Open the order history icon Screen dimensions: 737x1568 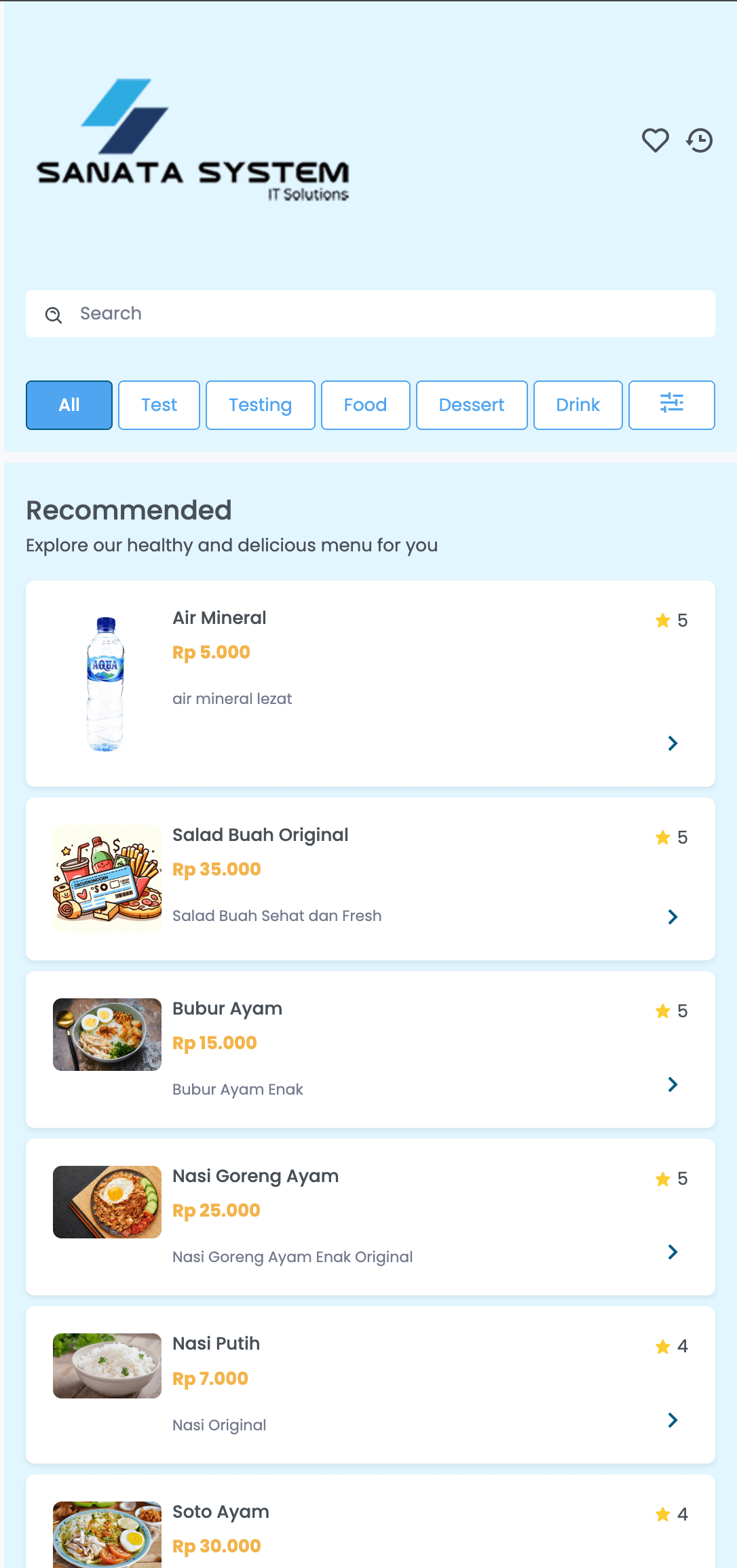(x=699, y=140)
